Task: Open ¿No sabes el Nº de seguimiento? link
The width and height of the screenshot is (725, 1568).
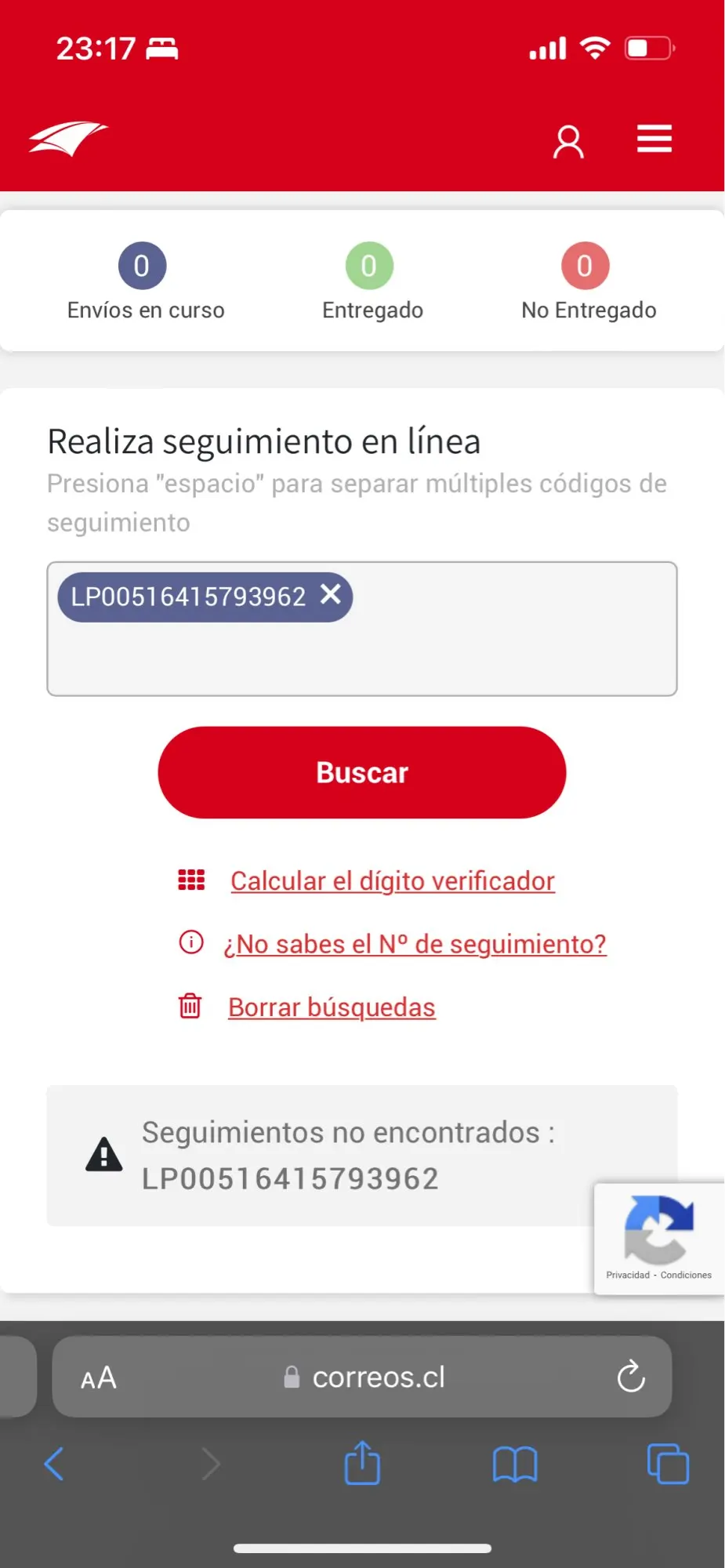Action: pyautogui.click(x=415, y=944)
